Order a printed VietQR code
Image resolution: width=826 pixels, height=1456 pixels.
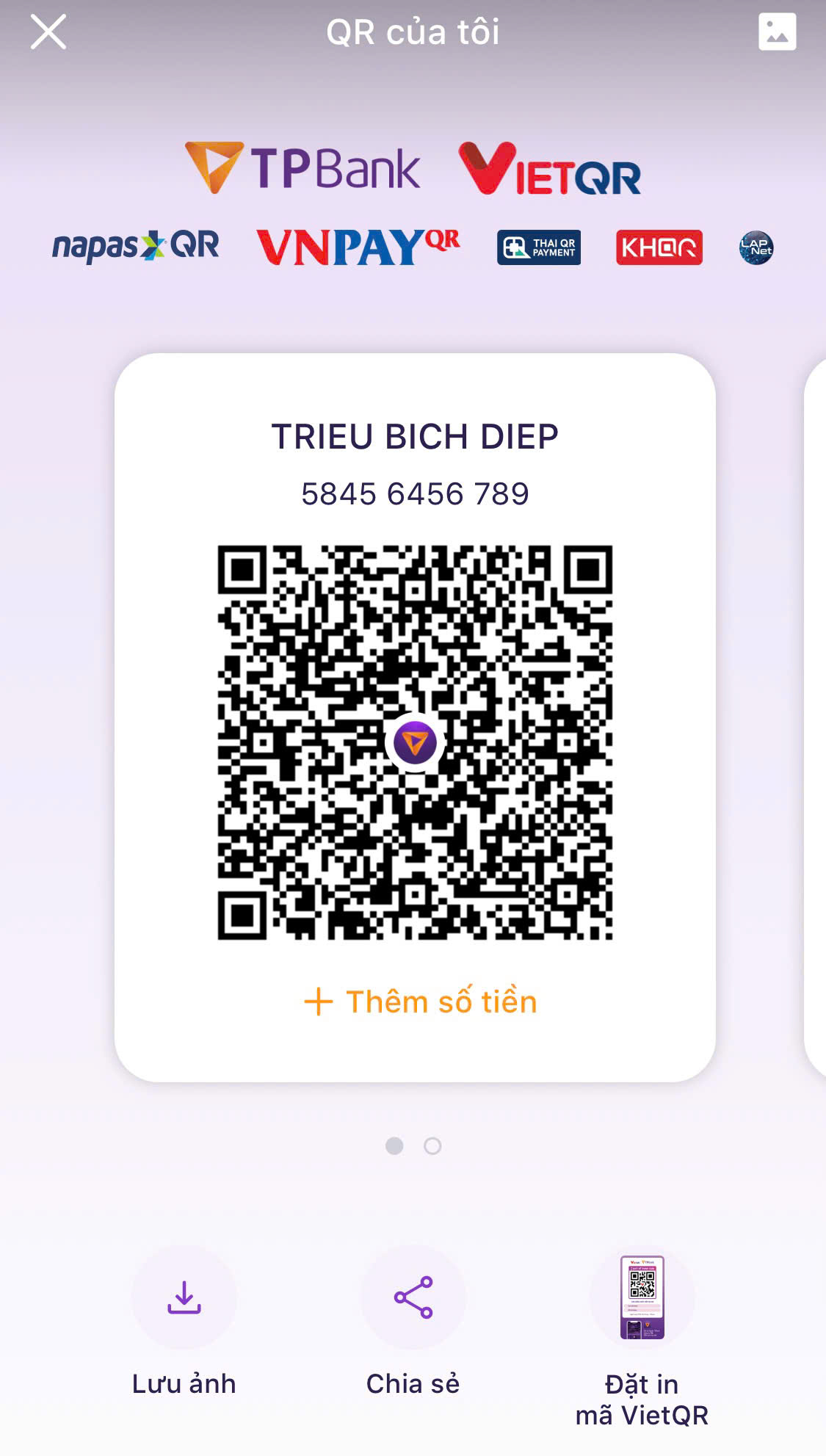click(x=642, y=1298)
